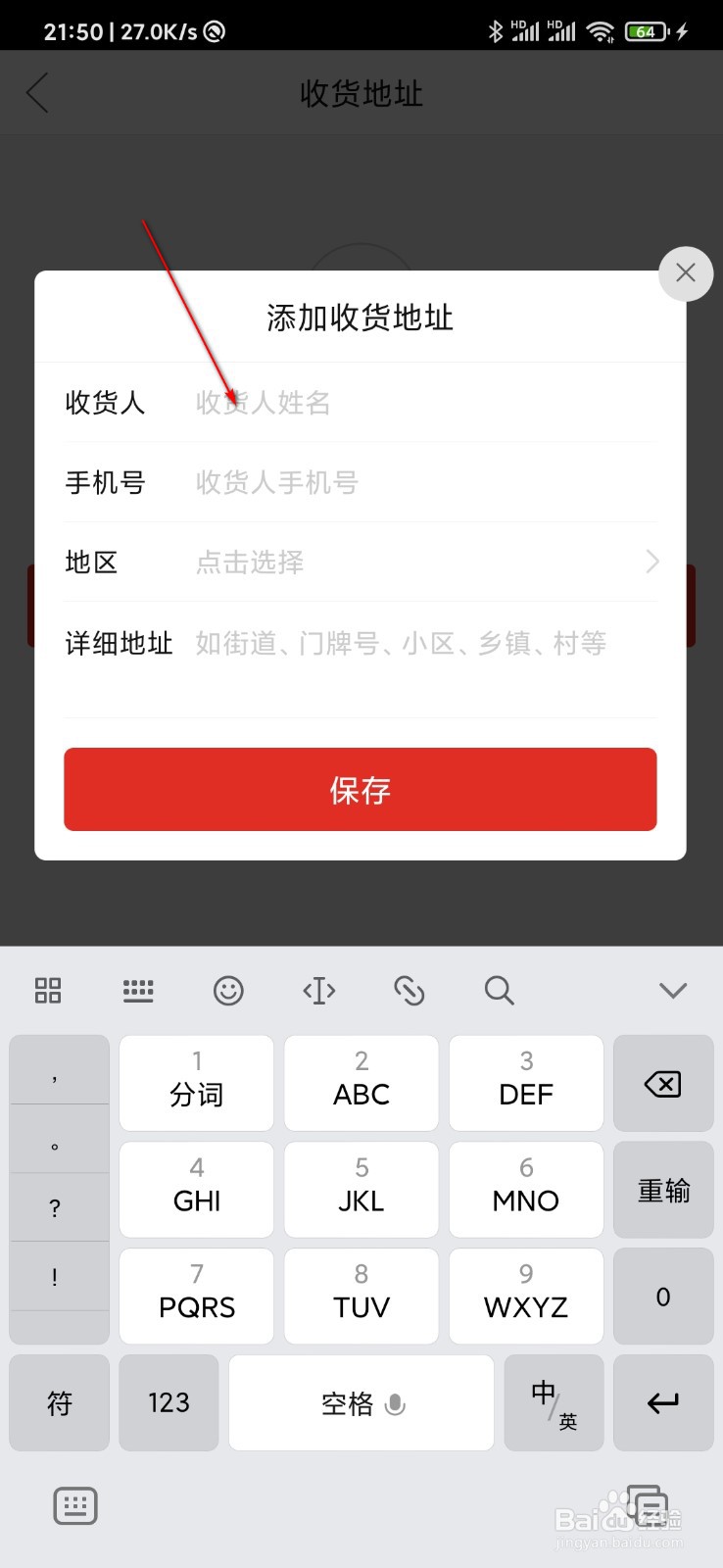Open number input with the 123 key
This screenshot has width=723, height=1568.
(x=168, y=1402)
